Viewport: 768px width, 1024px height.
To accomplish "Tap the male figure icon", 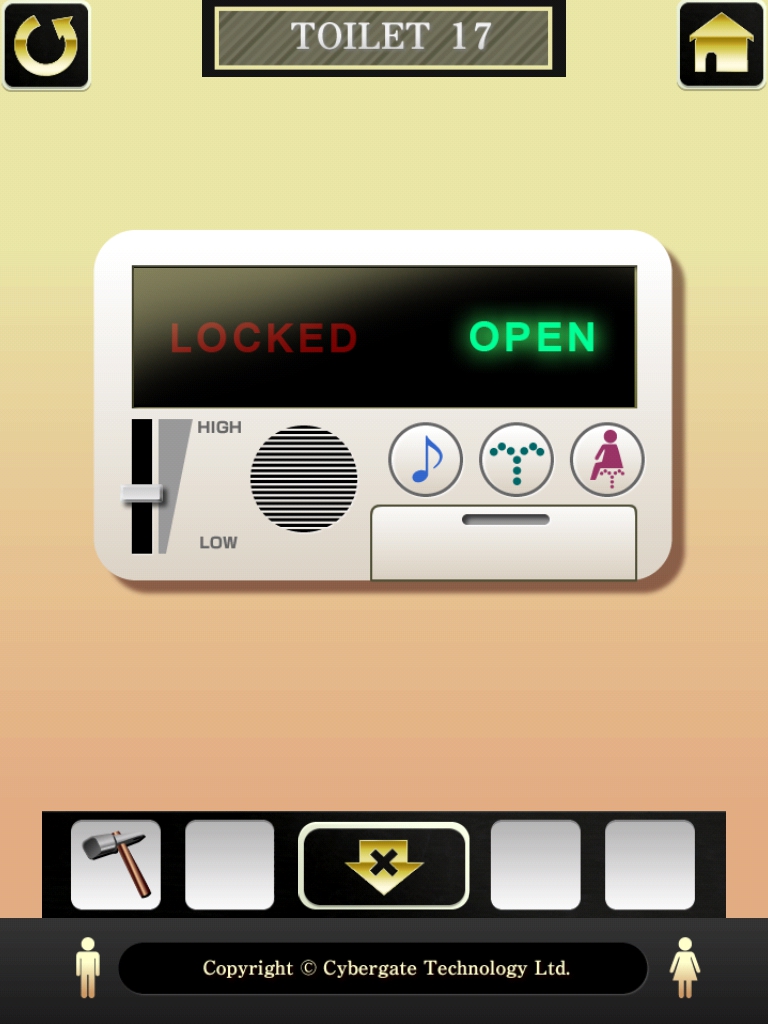I will click(x=88, y=967).
